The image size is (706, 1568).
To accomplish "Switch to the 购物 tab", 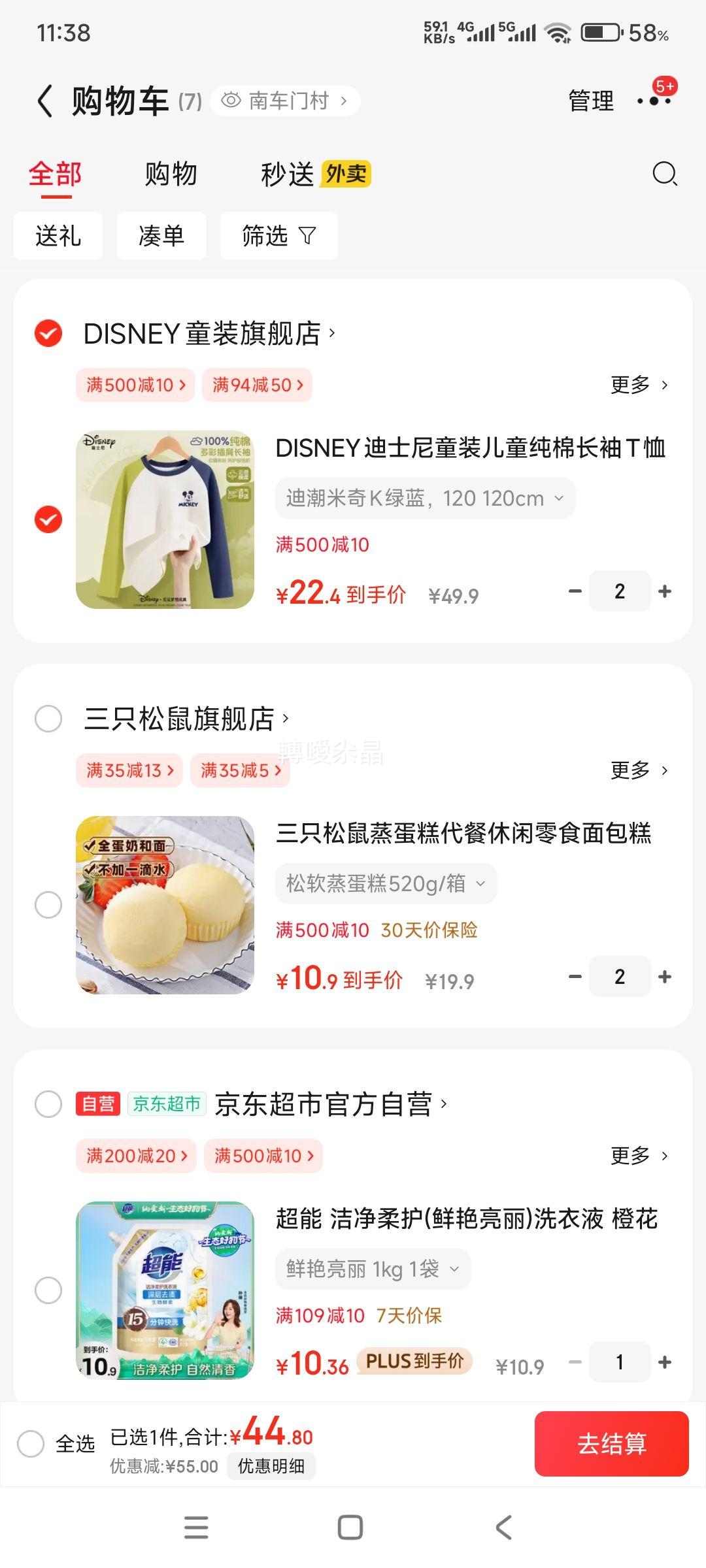I will coord(171,174).
